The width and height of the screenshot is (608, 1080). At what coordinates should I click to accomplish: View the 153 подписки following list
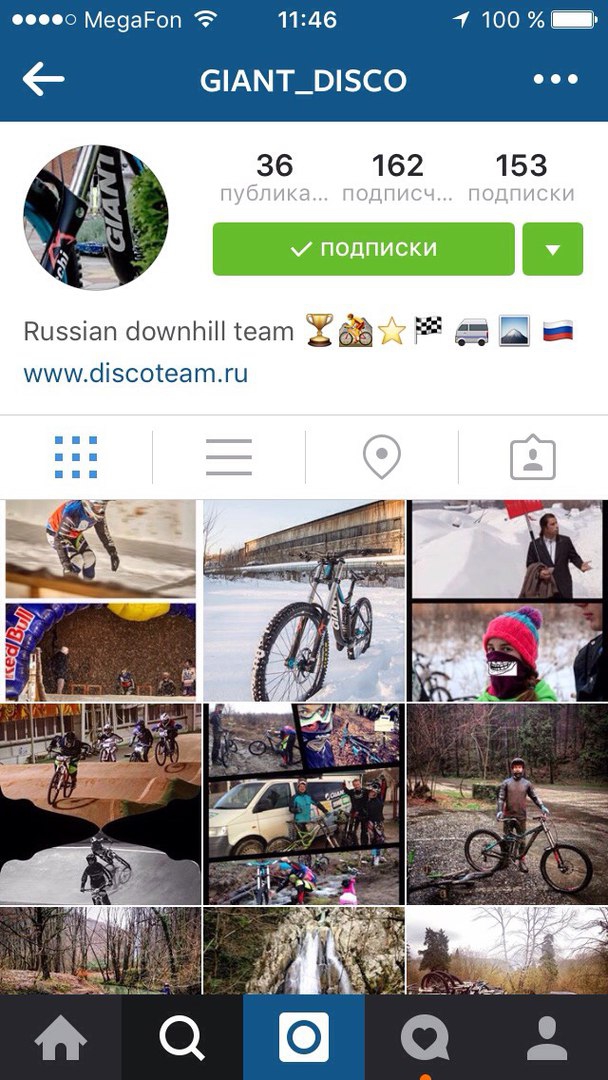tap(521, 177)
